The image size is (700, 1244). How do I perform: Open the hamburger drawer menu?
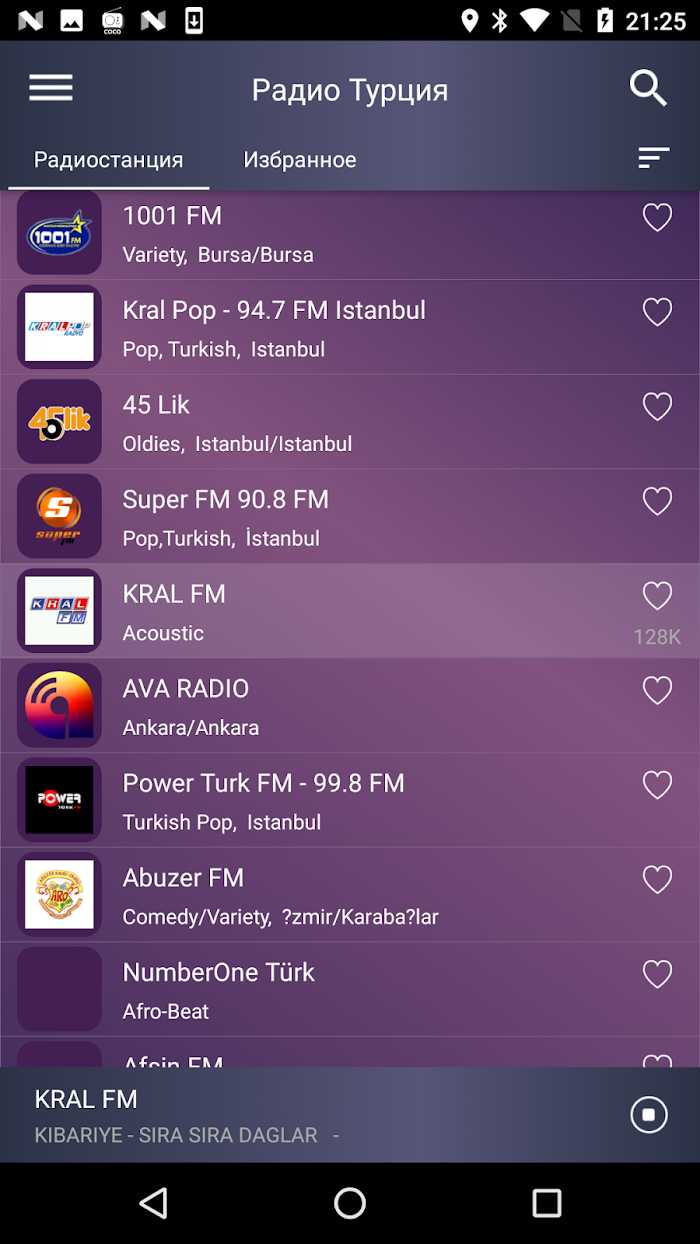click(51, 88)
